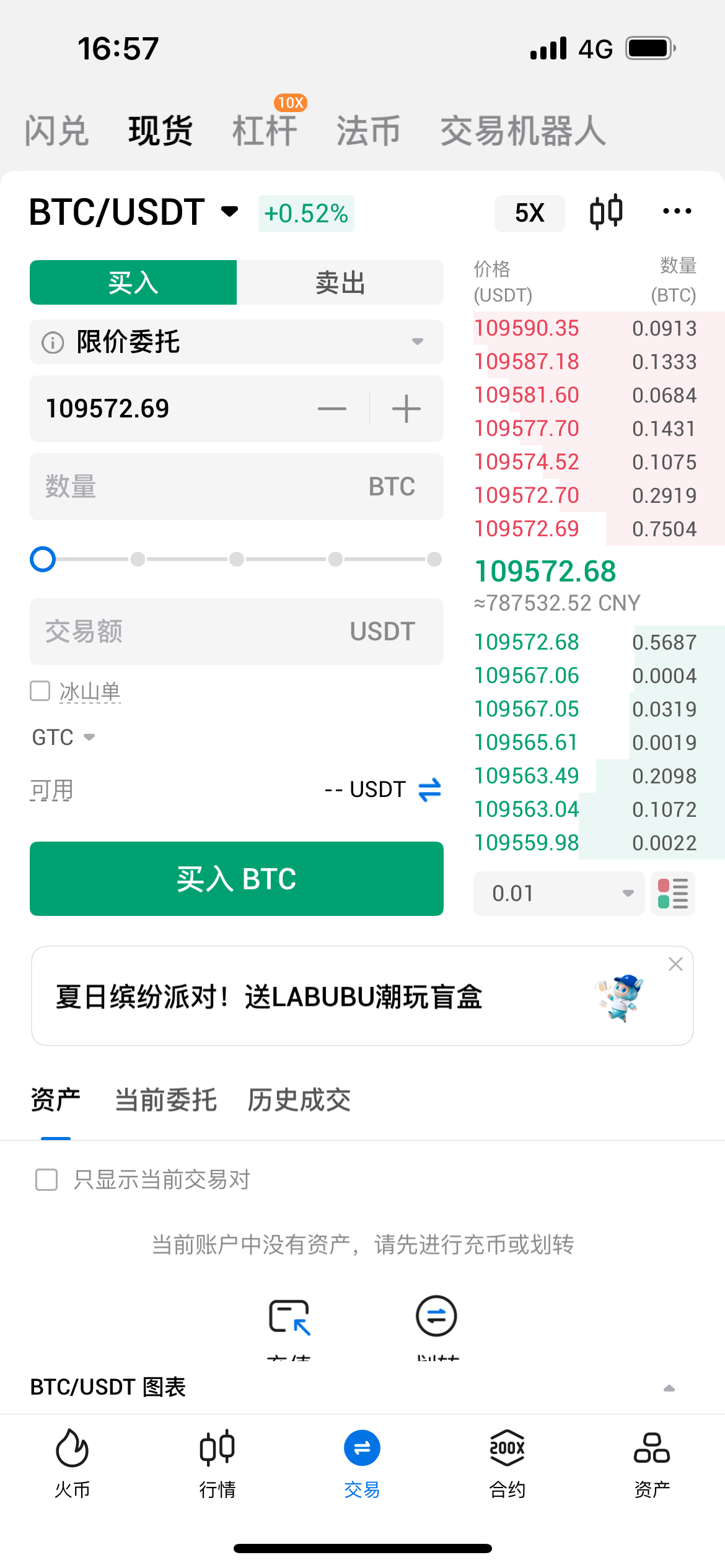Image resolution: width=725 pixels, height=1568 pixels.
Task: Open the three-dot overflow menu
Action: tap(677, 212)
